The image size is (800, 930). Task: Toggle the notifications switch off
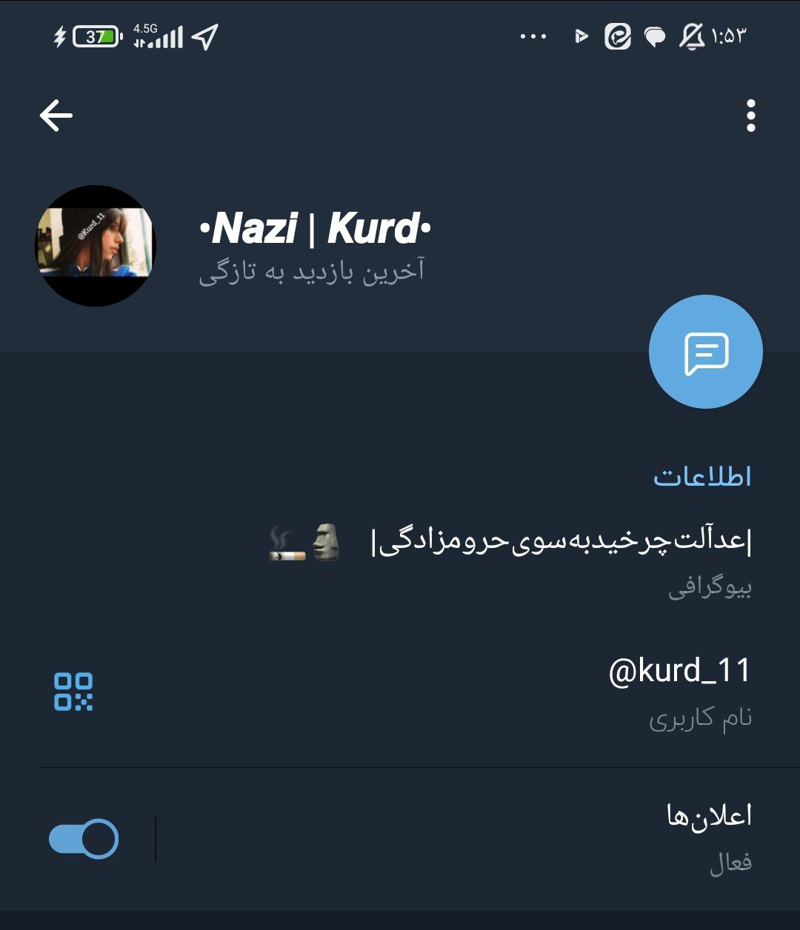tap(84, 838)
